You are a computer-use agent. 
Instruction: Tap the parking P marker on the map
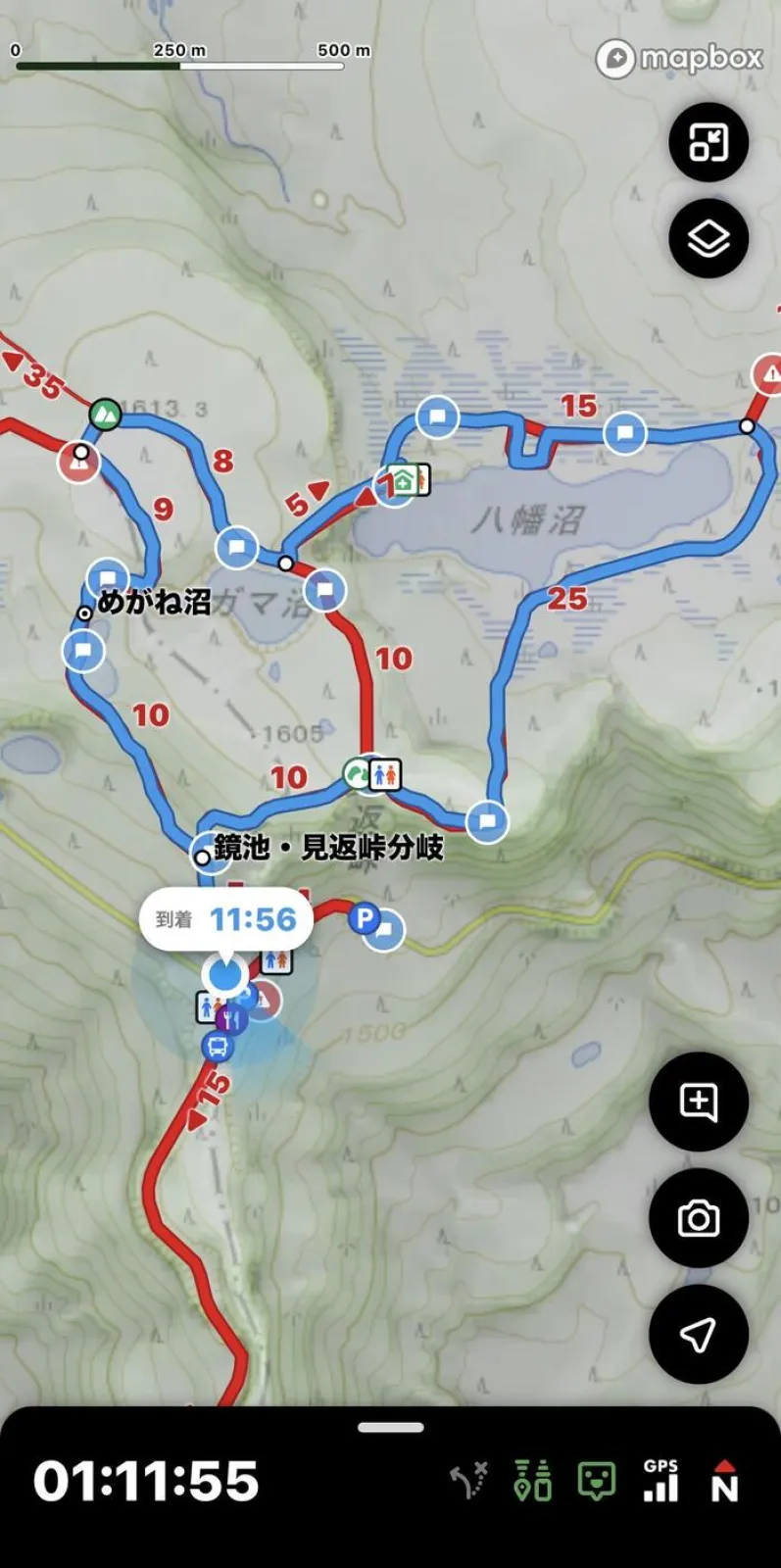pyautogui.click(x=365, y=918)
